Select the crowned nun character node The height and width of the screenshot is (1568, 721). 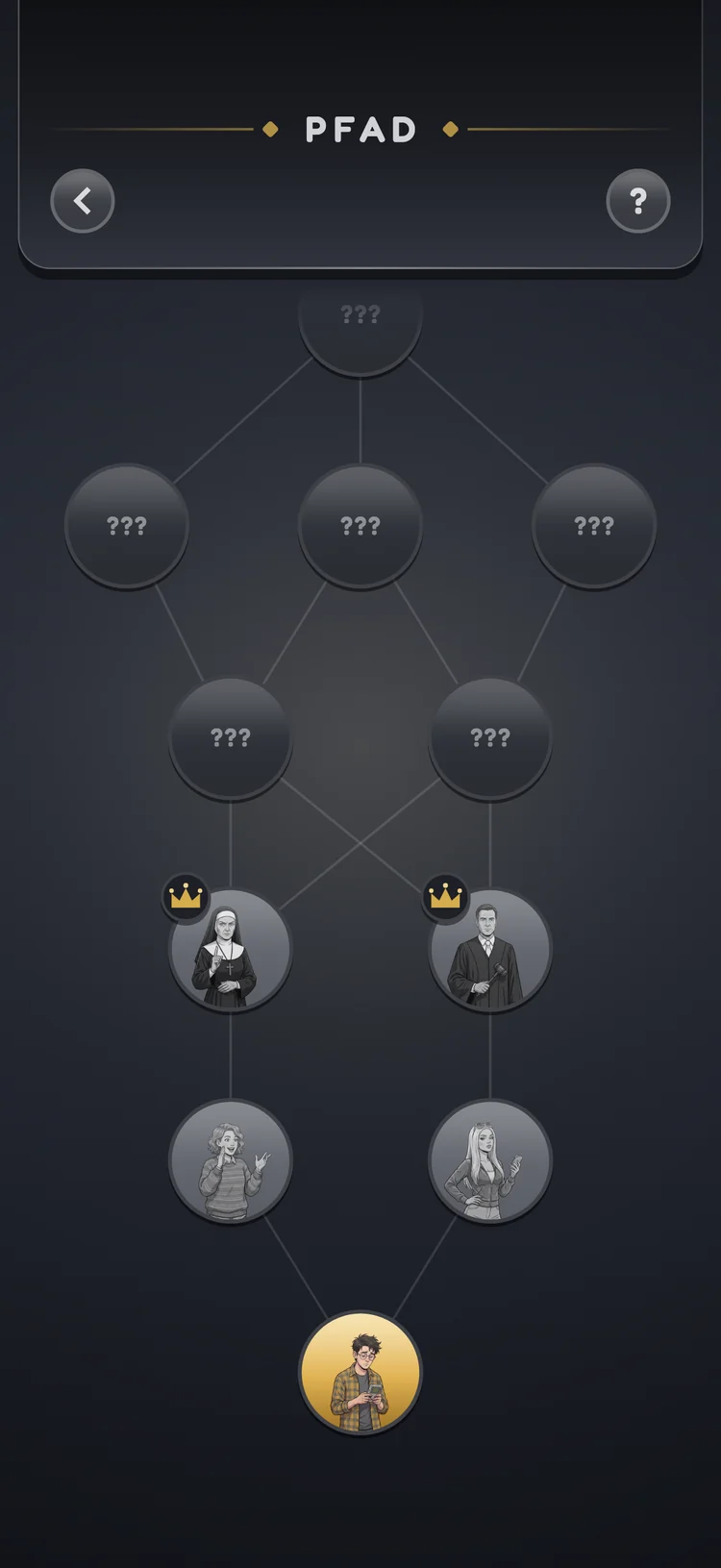231,950
